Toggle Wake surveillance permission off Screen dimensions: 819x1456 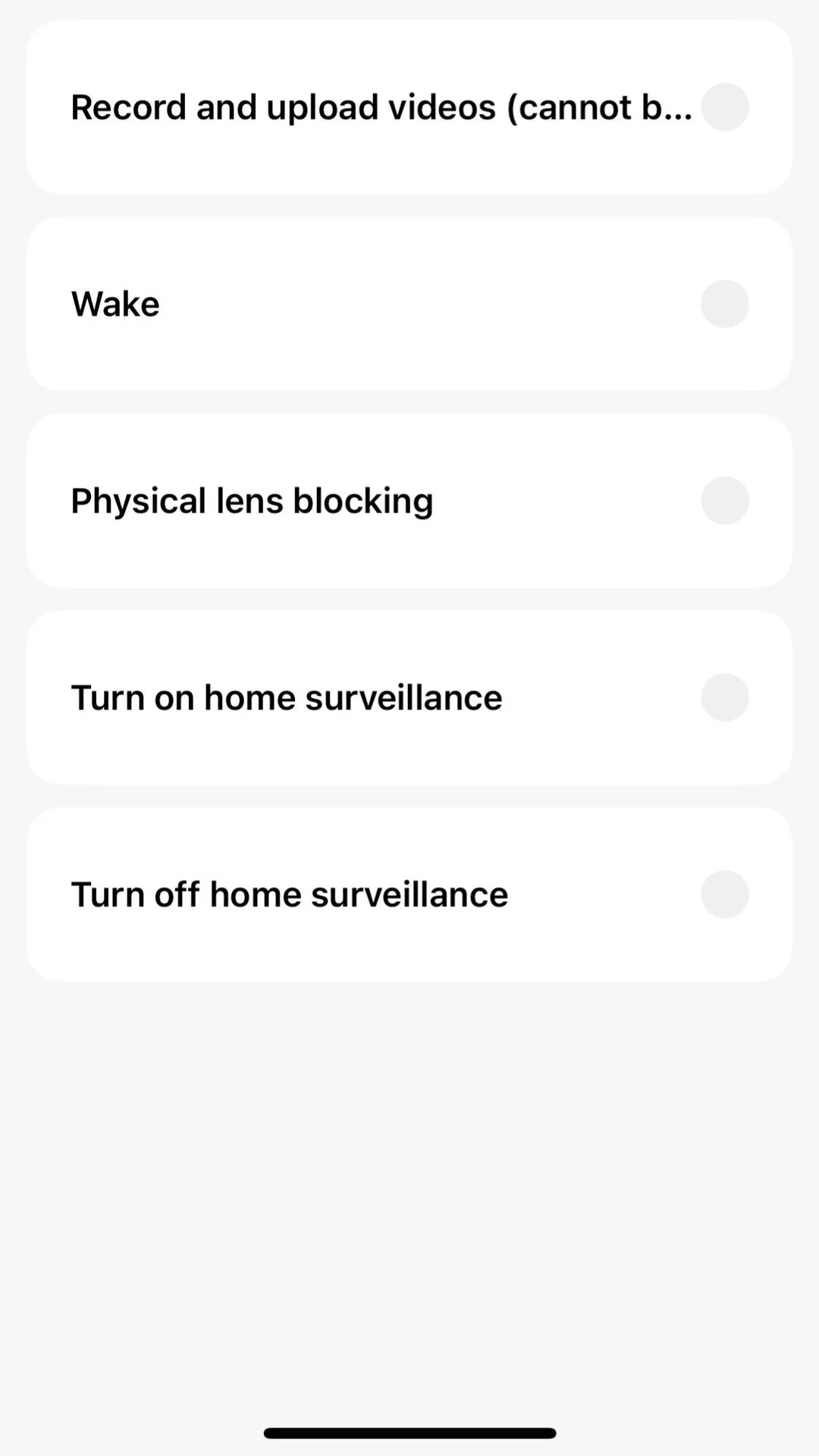(724, 303)
